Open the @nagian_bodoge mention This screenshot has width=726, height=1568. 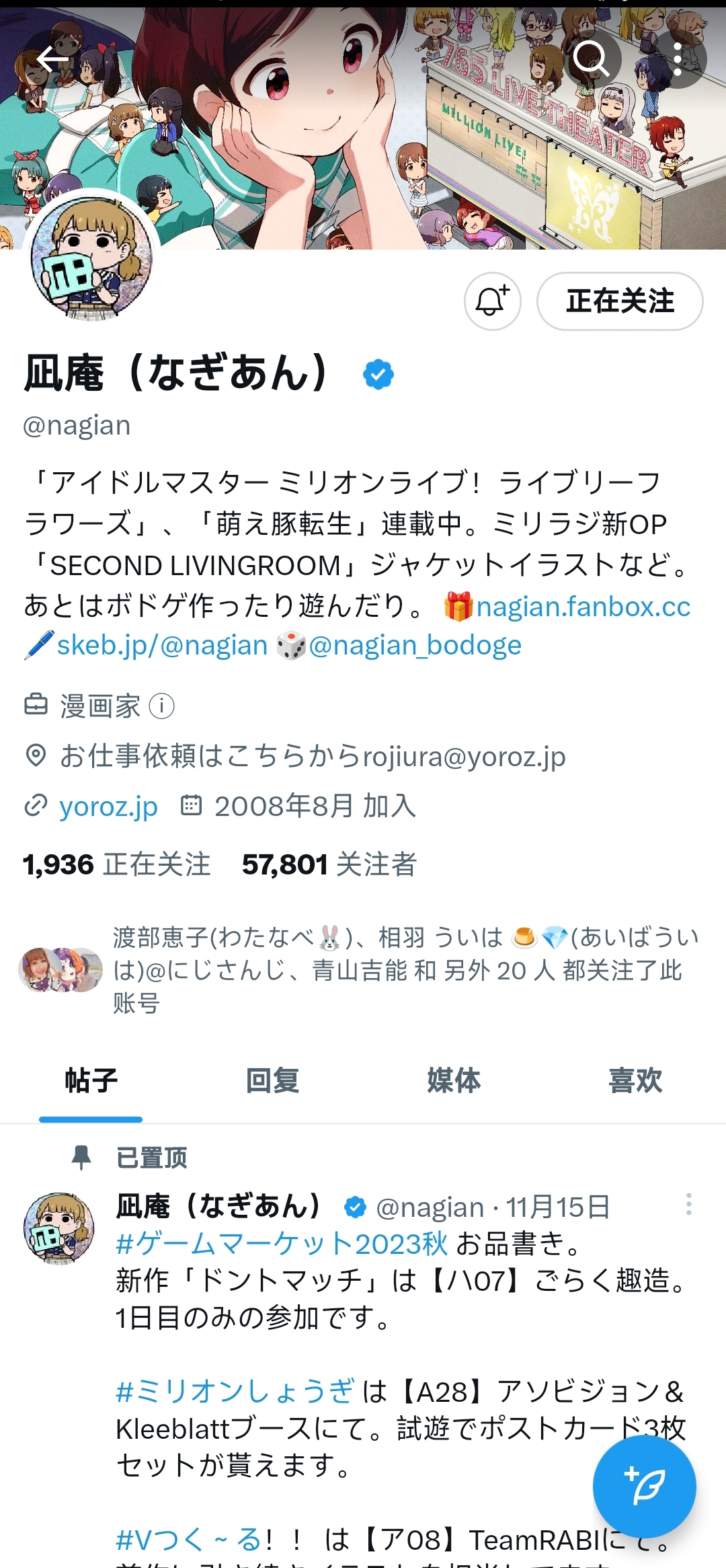415,646
